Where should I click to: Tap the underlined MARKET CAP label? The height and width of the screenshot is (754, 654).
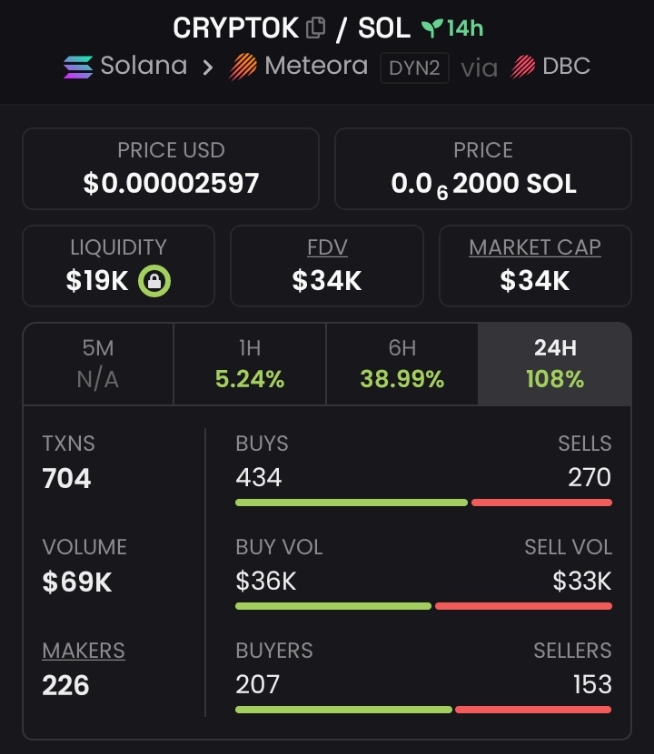(x=535, y=247)
